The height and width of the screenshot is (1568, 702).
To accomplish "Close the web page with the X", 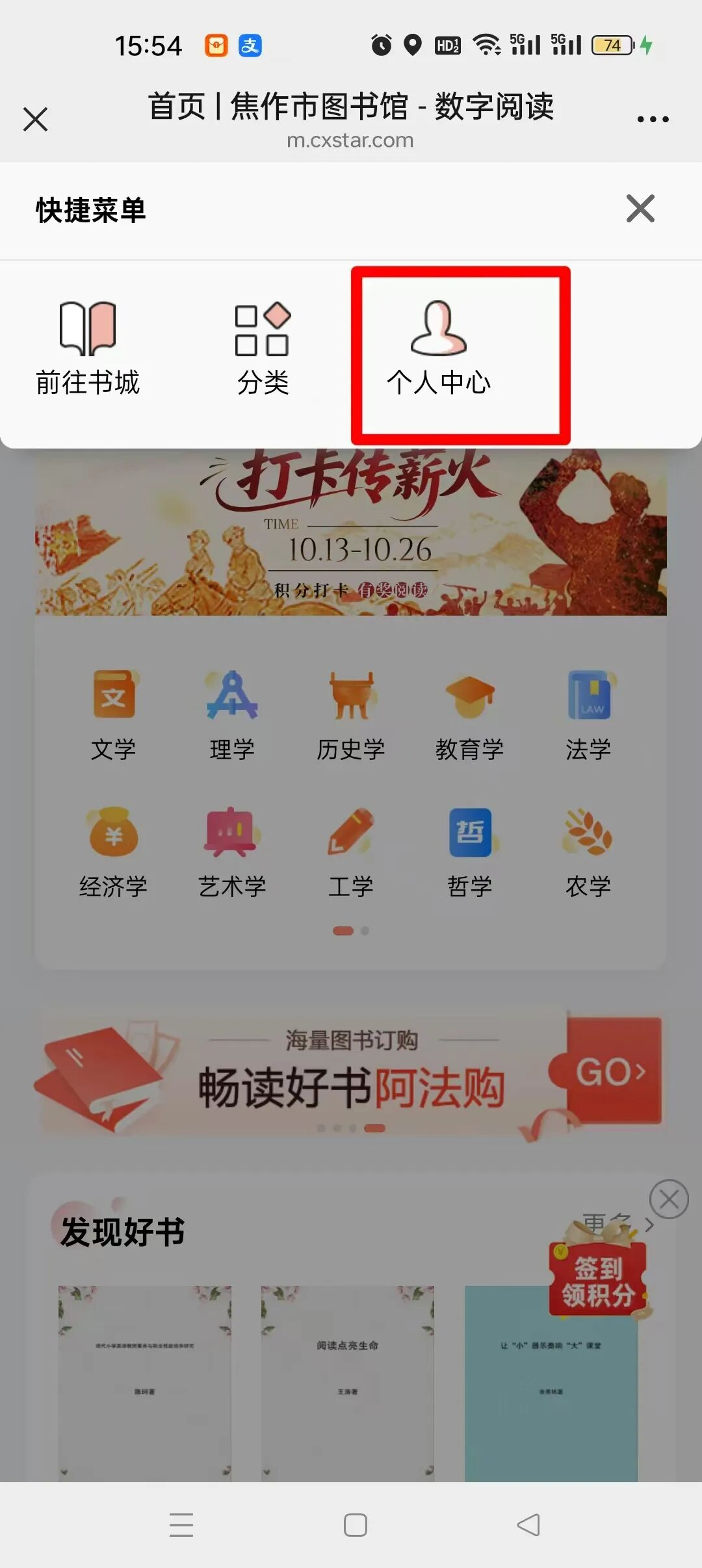I will pyautogui.click(x=35, y=120).
